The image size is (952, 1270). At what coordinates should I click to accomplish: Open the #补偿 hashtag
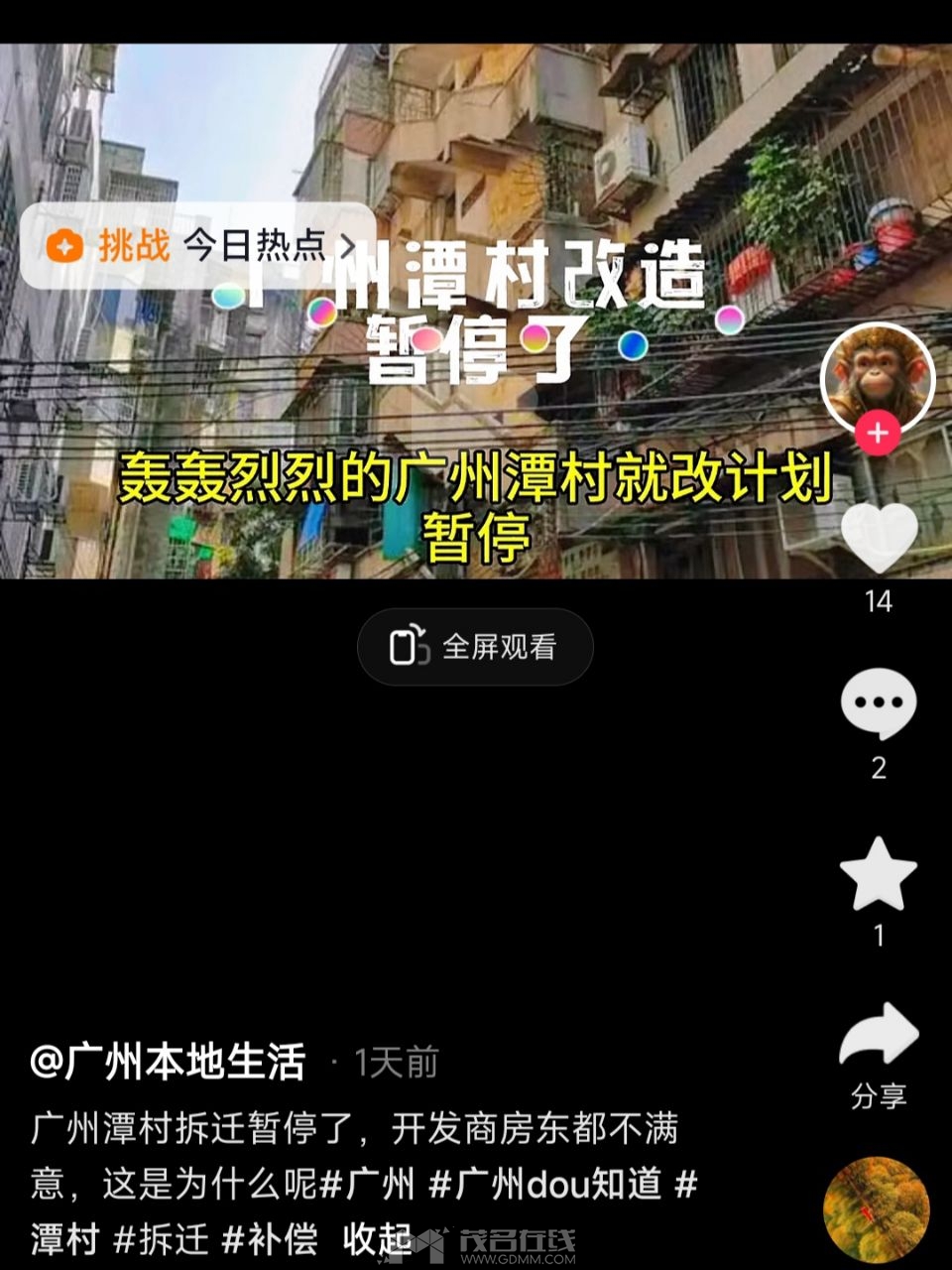click(270, 1239)
